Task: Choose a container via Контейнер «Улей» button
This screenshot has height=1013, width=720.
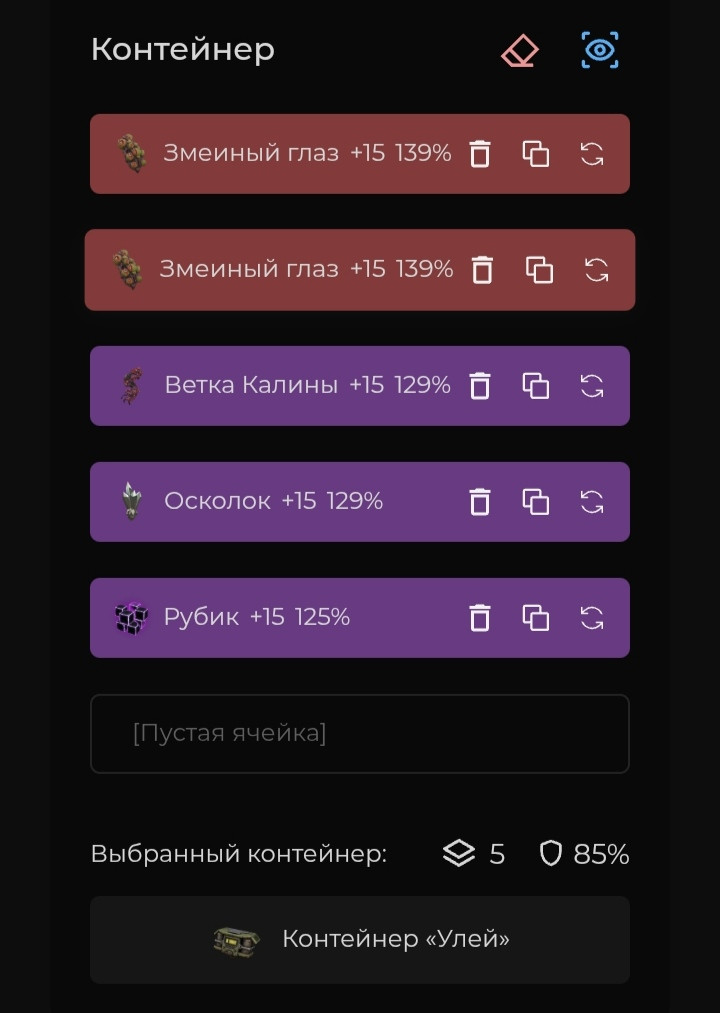Action: (x=359, y=940)
